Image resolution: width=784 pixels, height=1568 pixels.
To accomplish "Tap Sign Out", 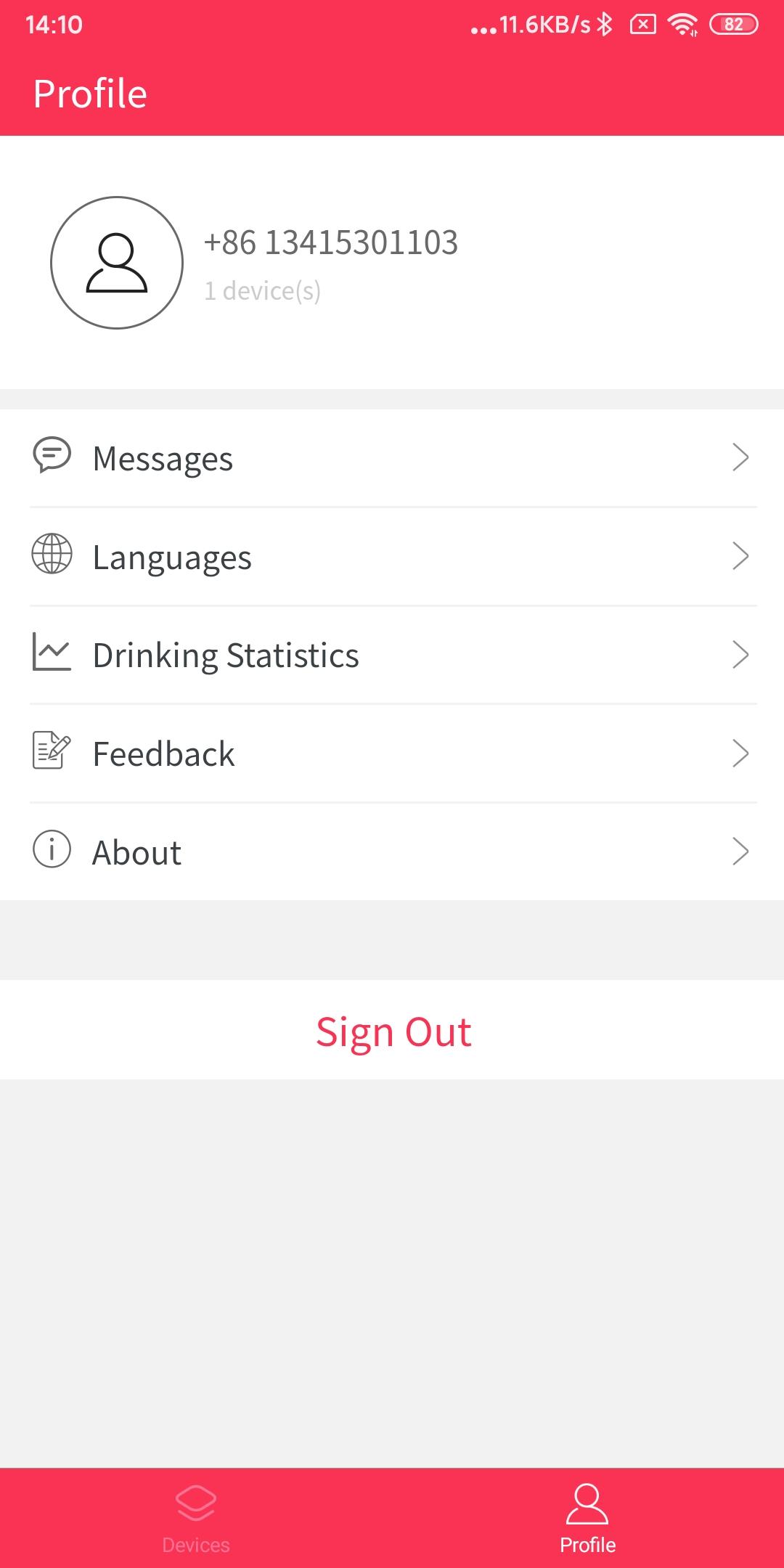I will pos(393,1031).
